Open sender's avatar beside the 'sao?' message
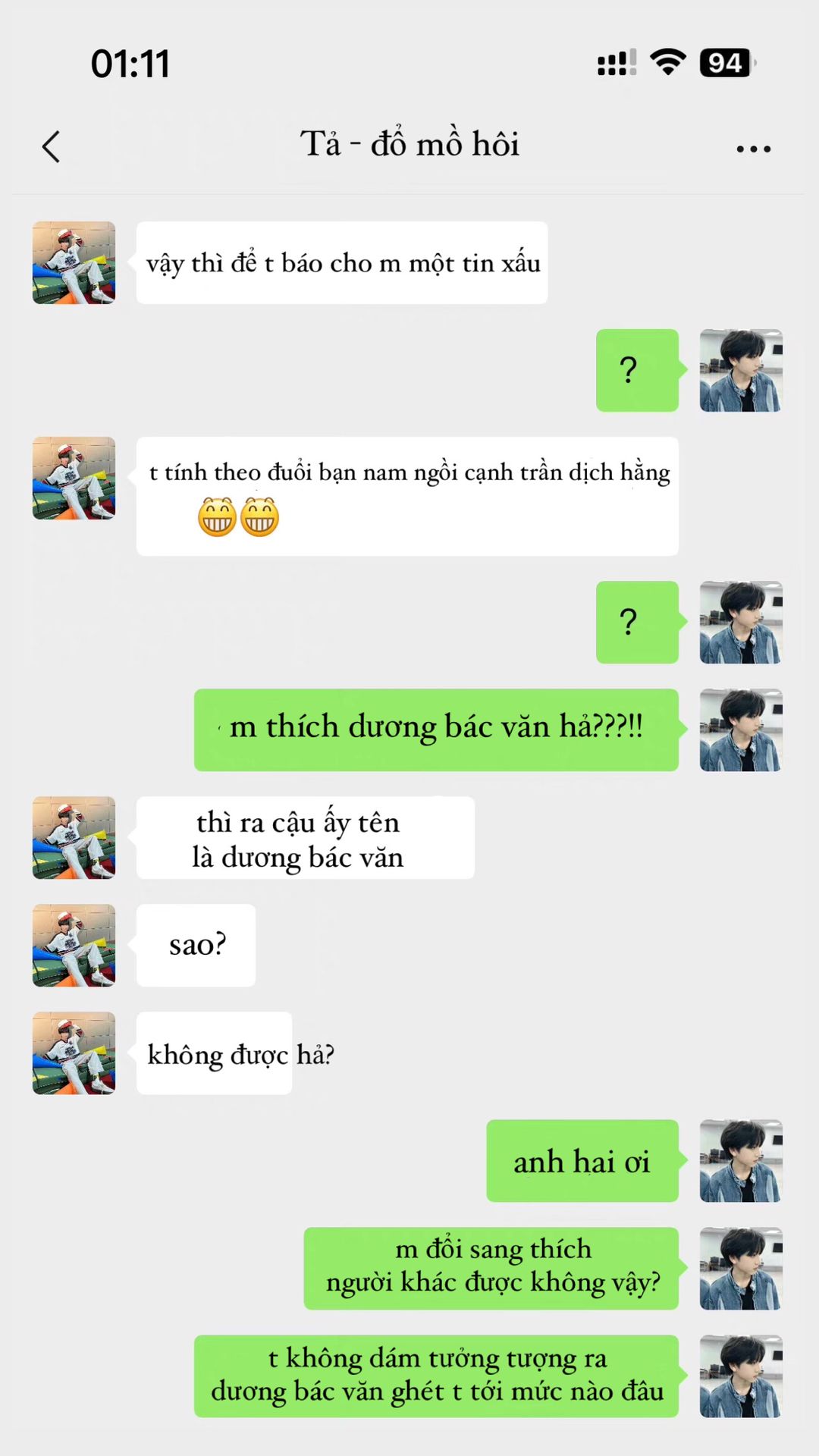Screen dimensions: 819x1456 coord(74,945)
